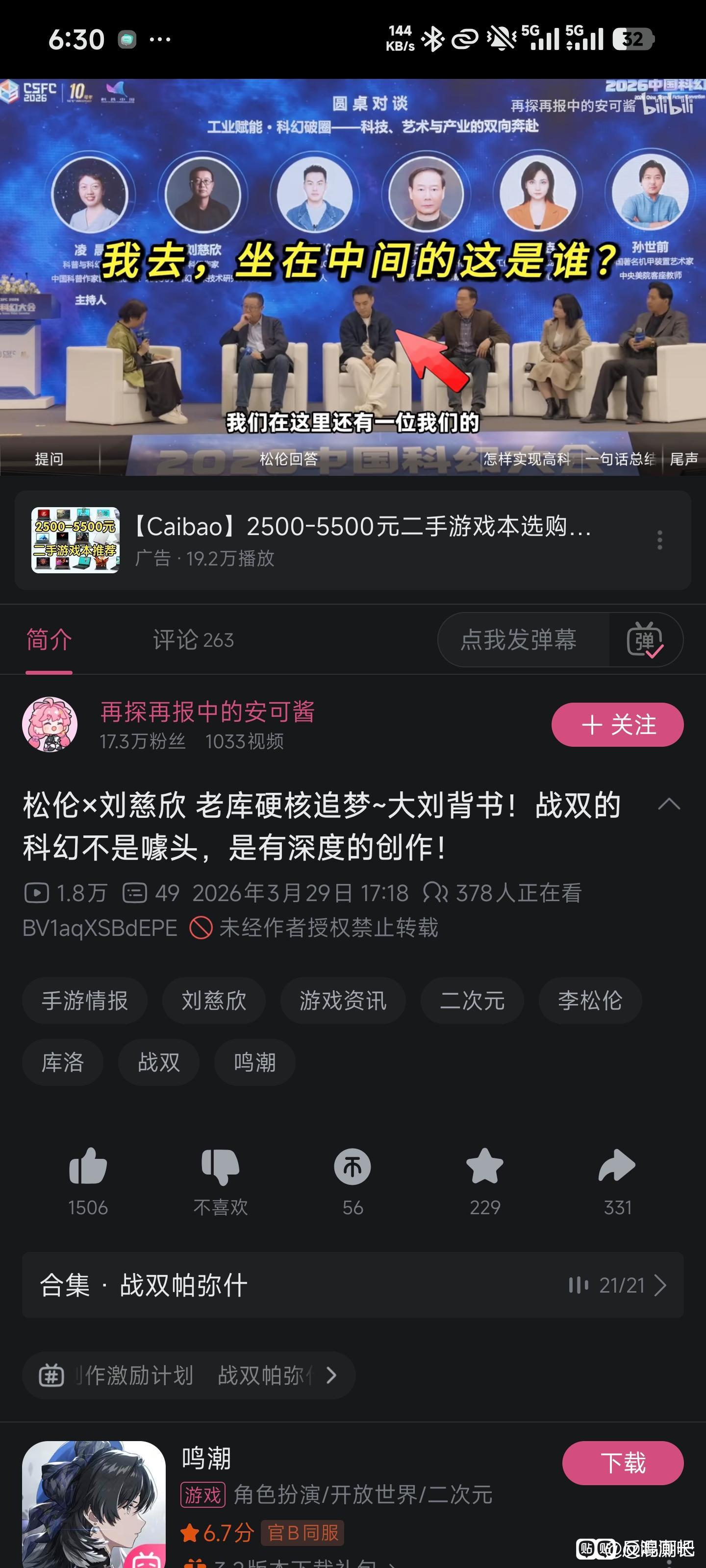
Task: Tap the 鸣潮 tag chip
Action: click(254, 1062)
